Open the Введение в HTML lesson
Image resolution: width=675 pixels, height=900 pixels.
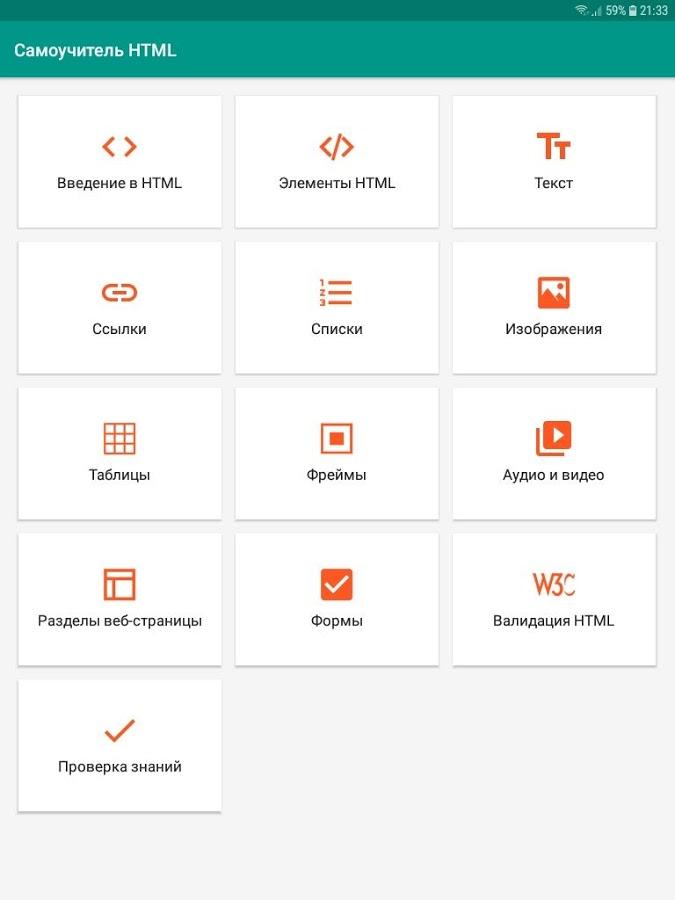click(119, 162)
